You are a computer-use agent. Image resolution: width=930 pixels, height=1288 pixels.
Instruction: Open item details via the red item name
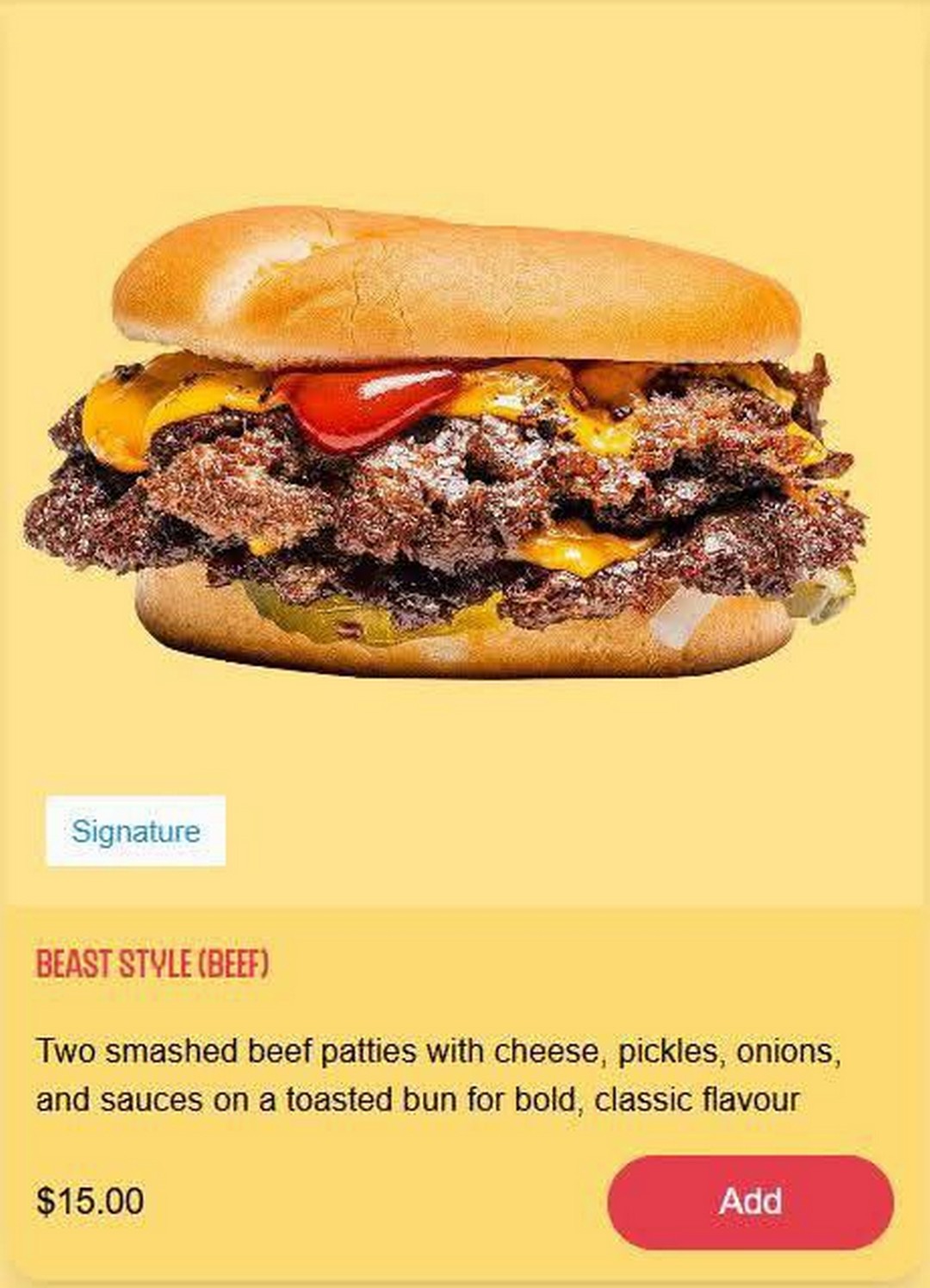click(155, 967)
